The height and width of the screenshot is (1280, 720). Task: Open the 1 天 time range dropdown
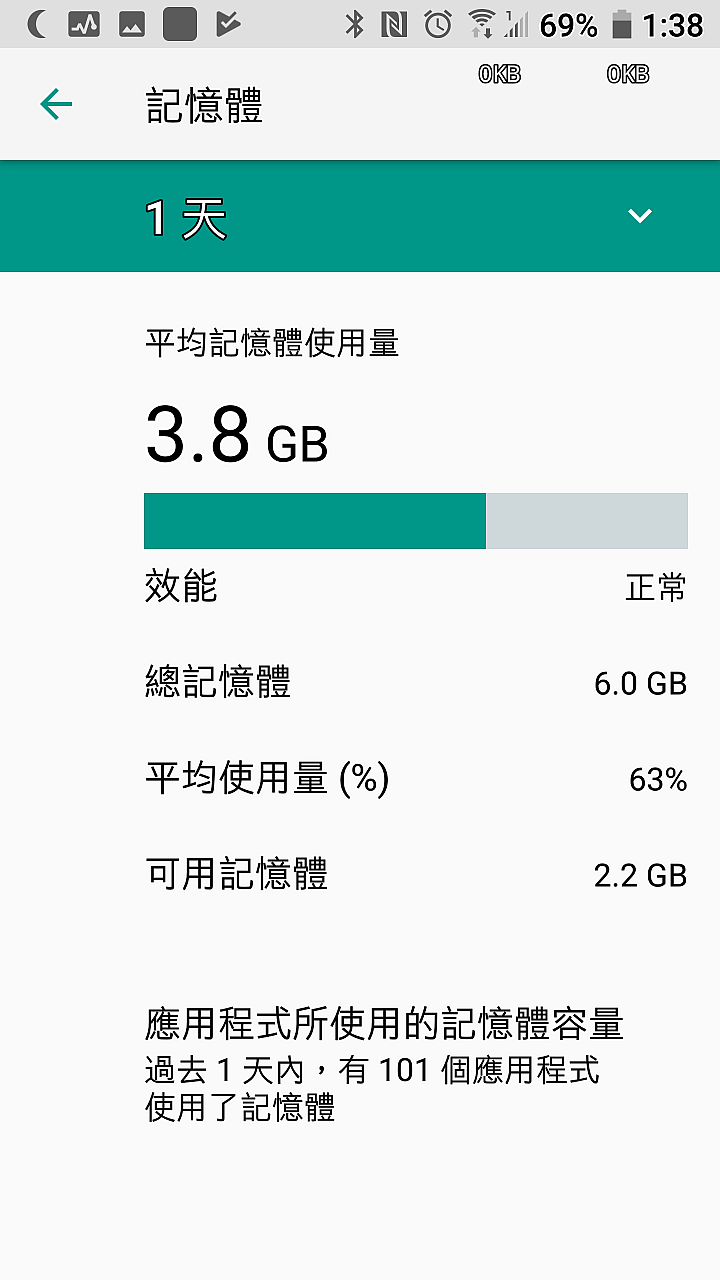tap(360, 216)
